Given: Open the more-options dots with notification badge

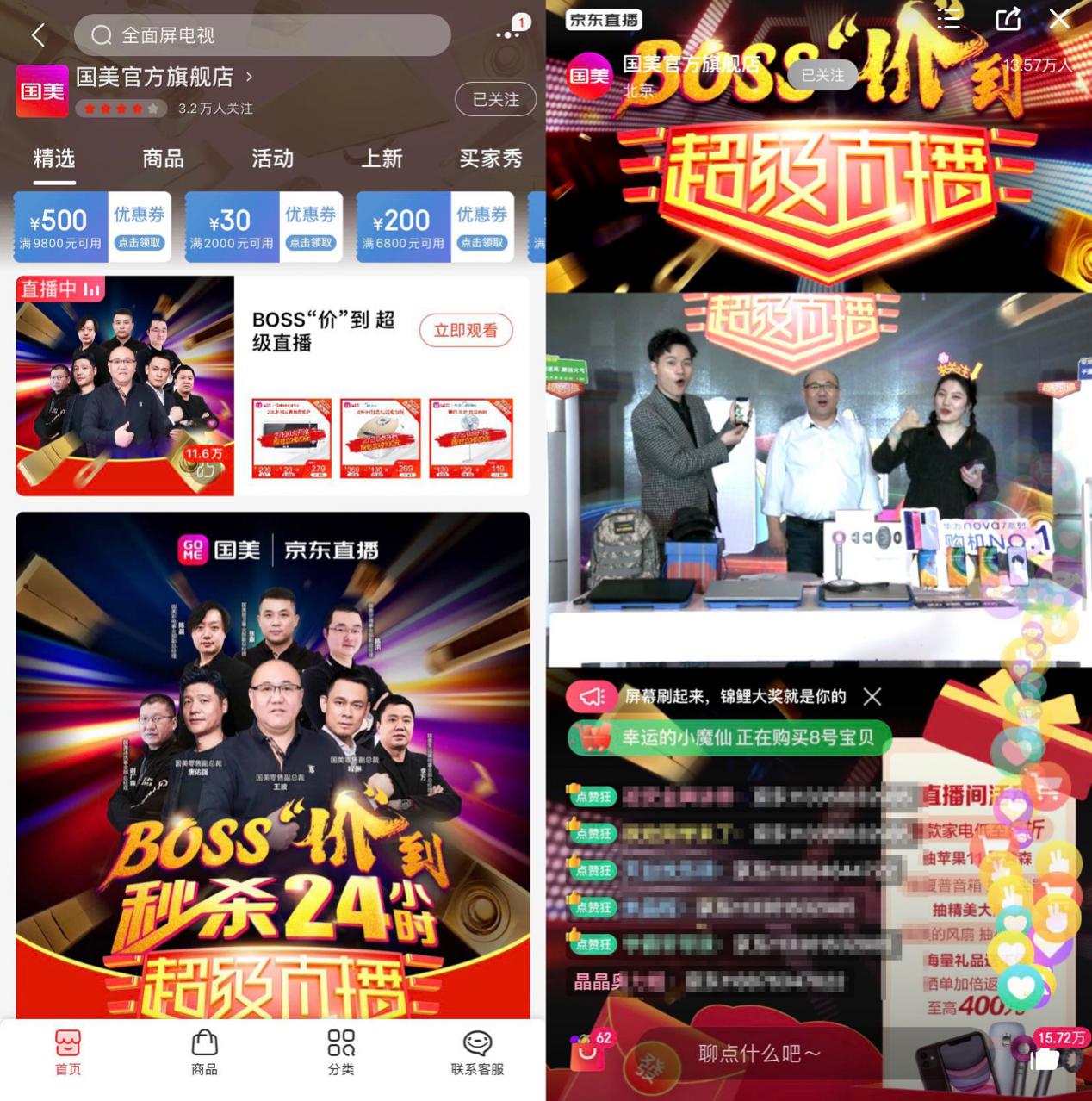Looking at the screenshot, I should coord(508,34).
